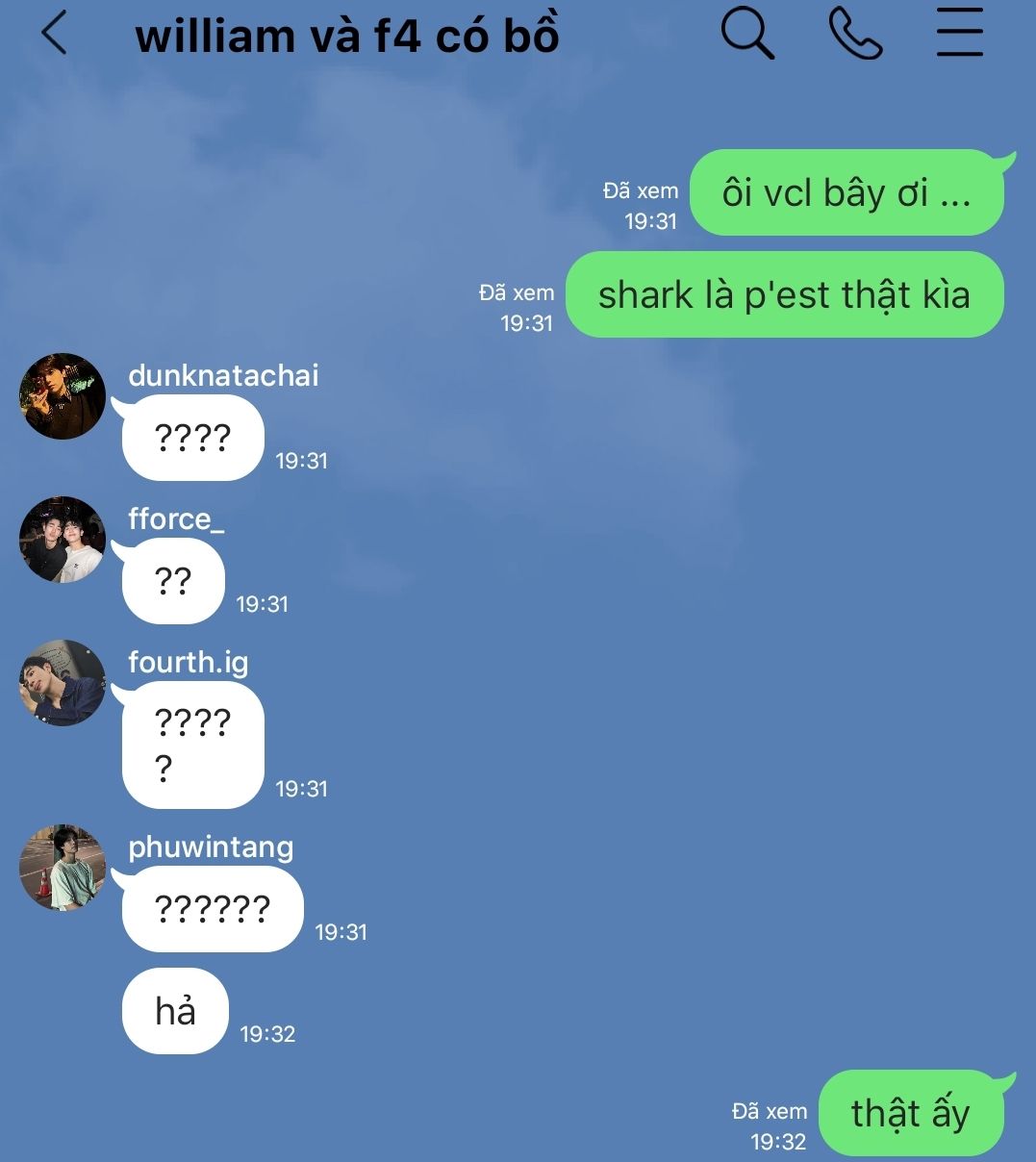Start a voice call with the group
The image size is (1036, 1162).
click(854, 34)
